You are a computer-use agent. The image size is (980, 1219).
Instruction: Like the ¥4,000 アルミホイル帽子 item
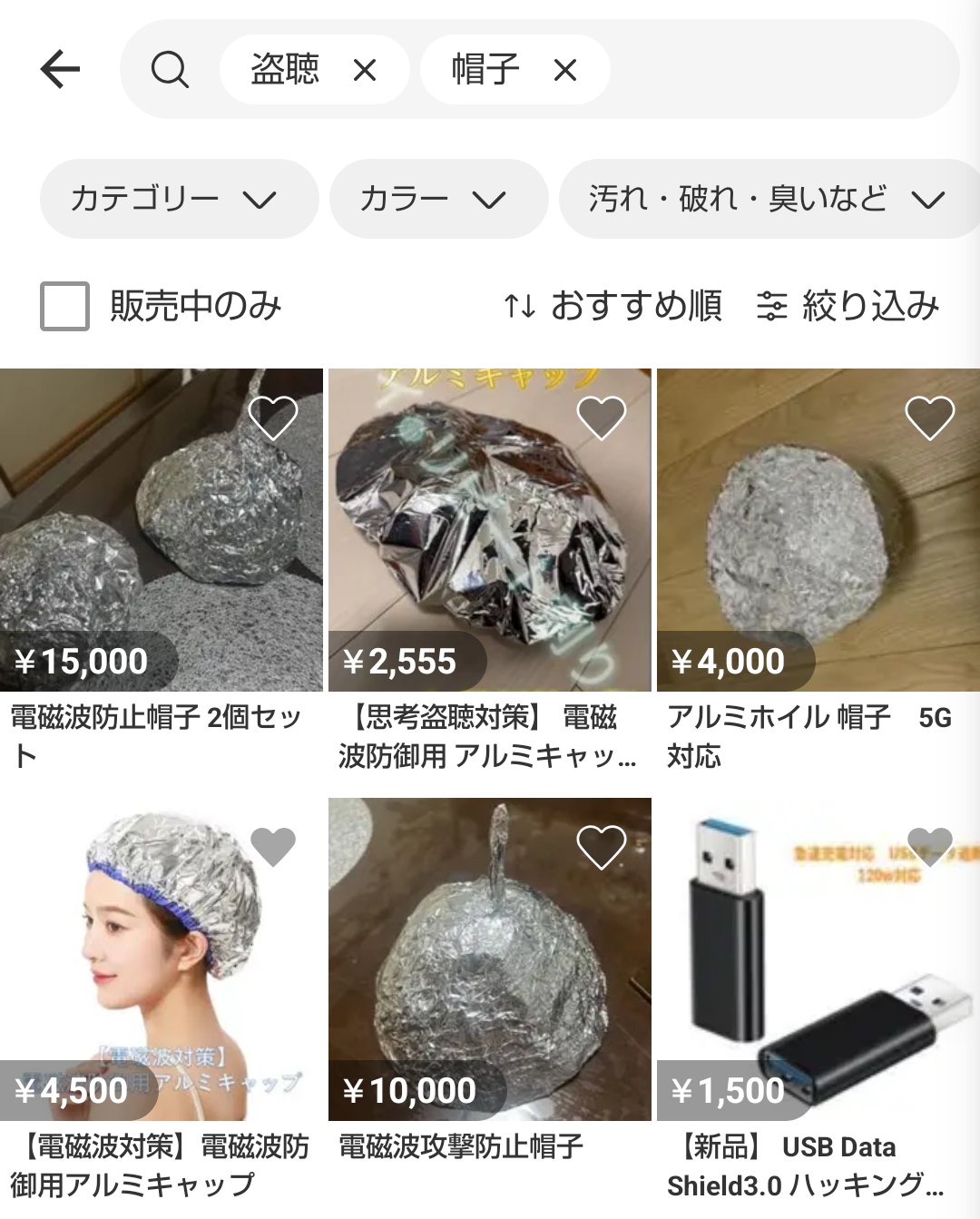click(x=930, y=418)
